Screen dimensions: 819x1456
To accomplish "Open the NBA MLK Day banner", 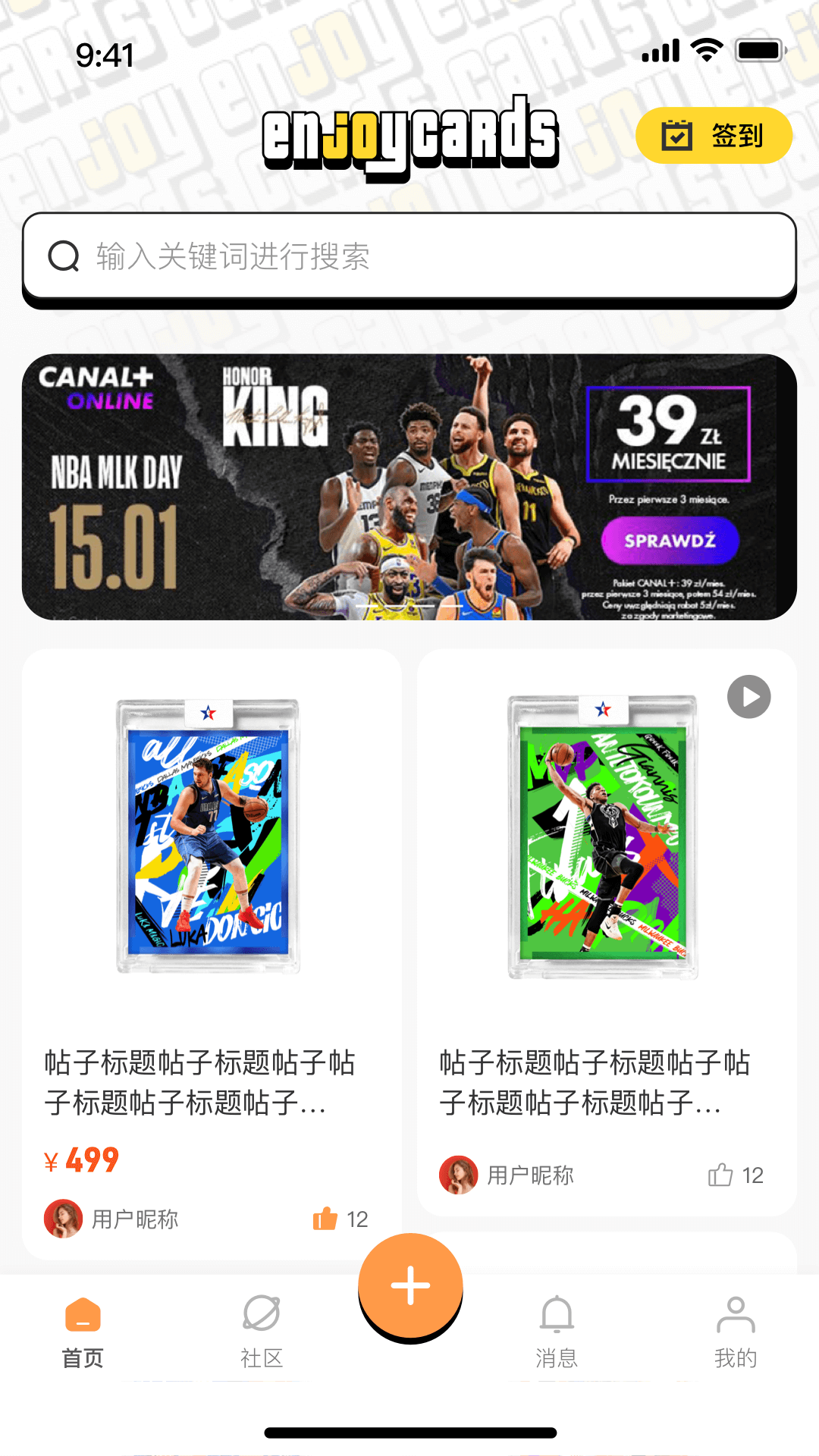I will click(409, 487).
